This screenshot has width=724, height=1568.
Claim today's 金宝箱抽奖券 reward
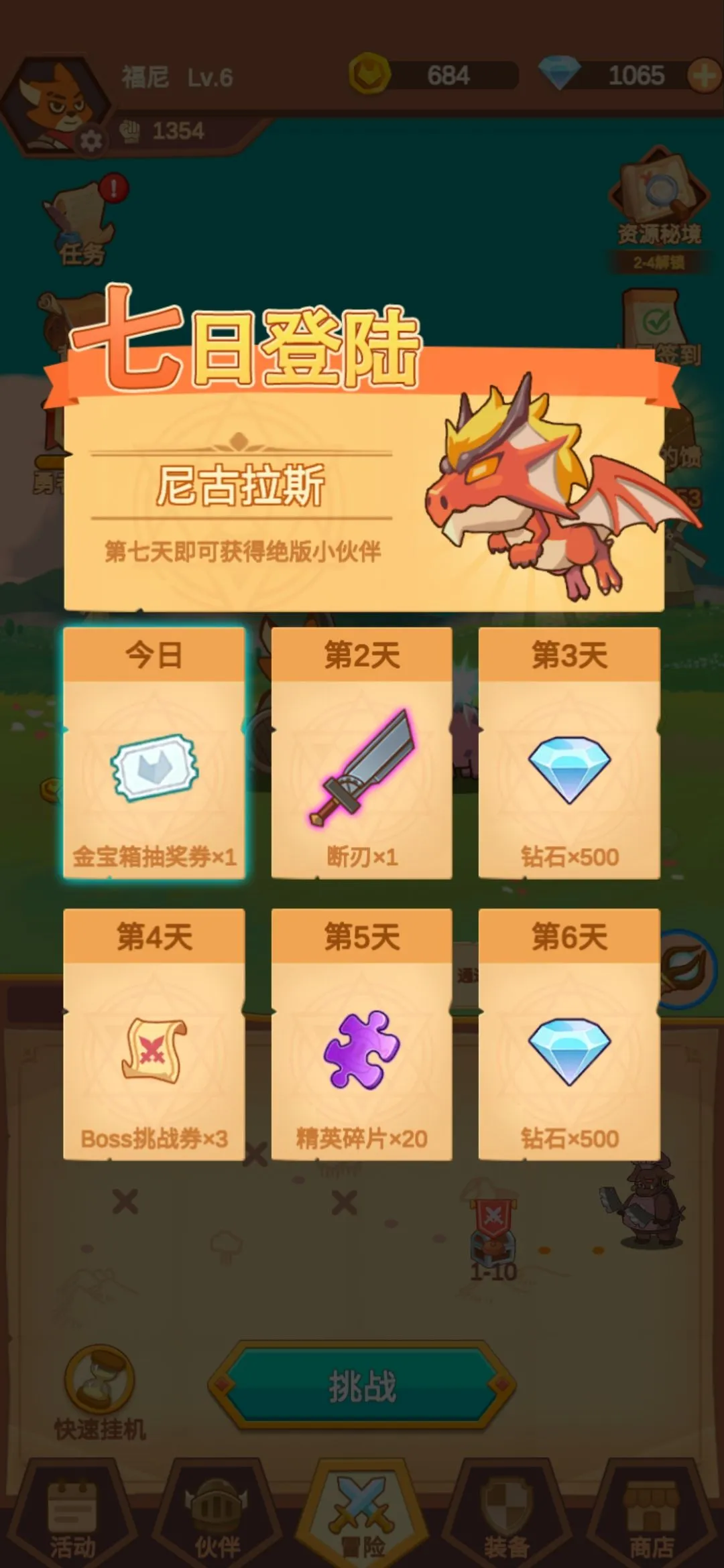[x=154, y=753]
